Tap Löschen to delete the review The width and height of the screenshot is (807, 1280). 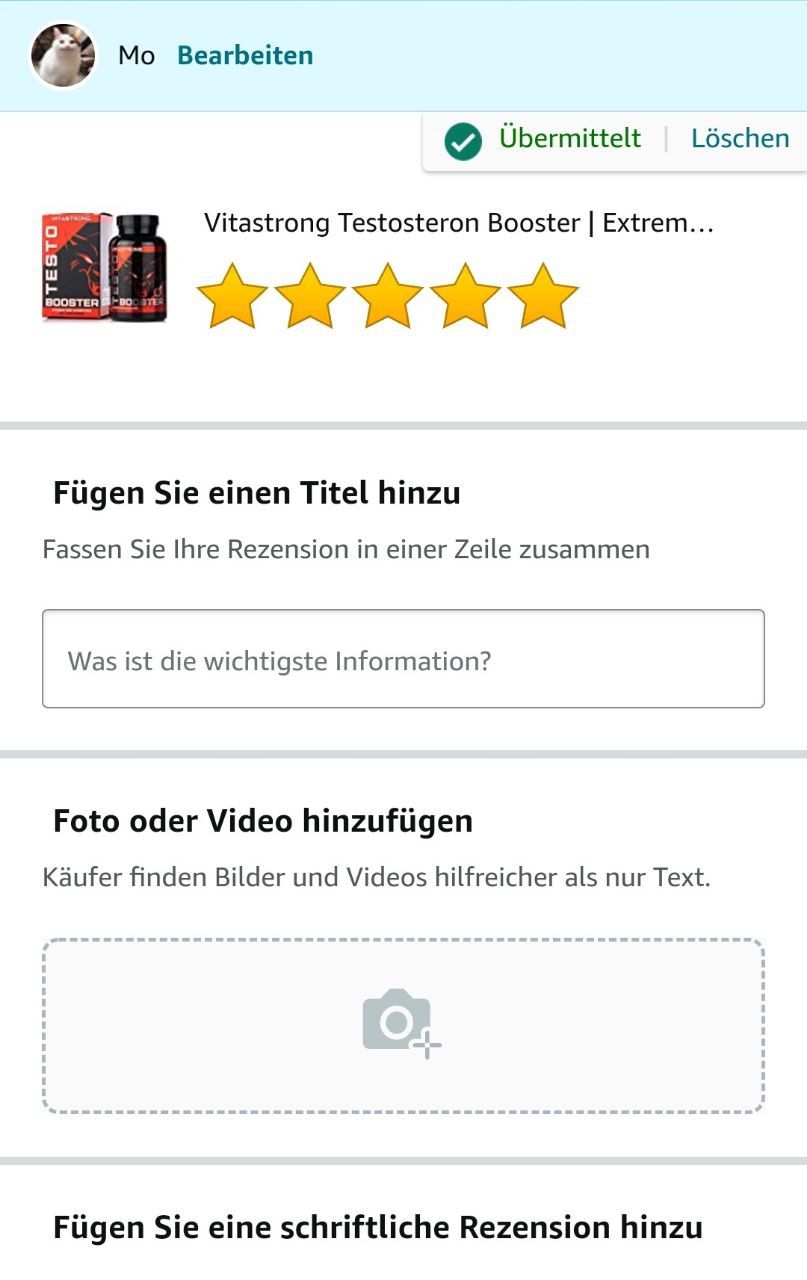[x=740, y=138]
